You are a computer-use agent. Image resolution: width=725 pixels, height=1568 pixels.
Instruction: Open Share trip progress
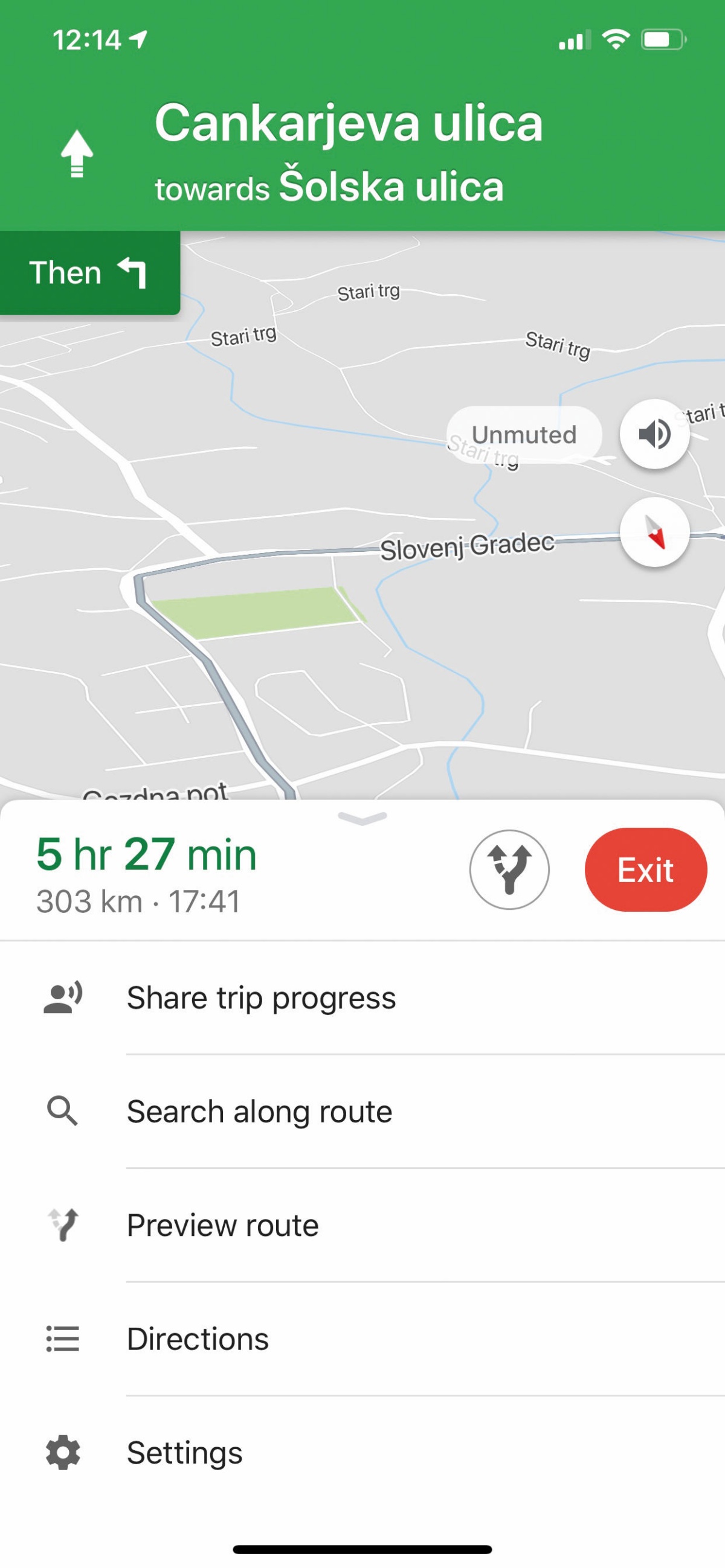(362, 998)
